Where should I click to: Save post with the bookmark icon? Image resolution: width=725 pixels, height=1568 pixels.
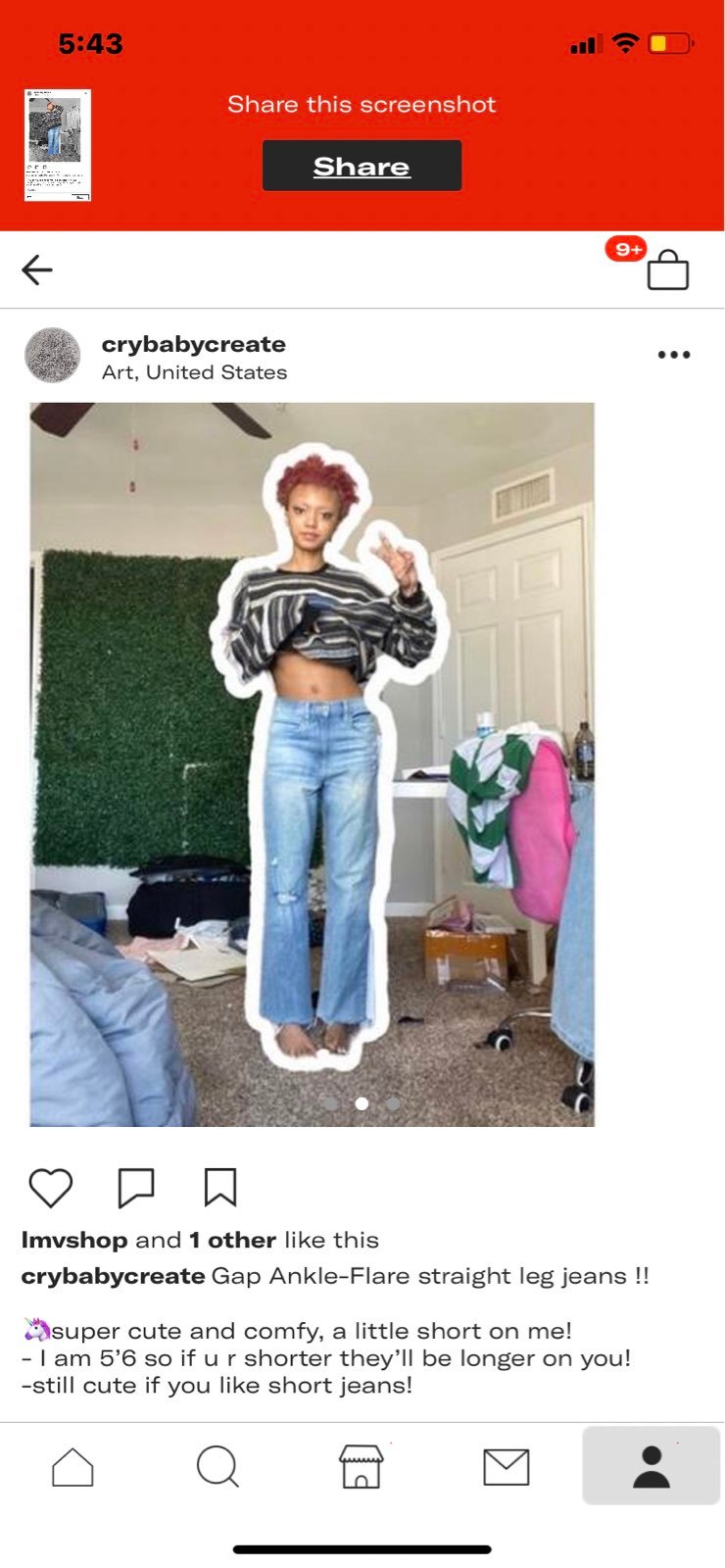point(220,1187)
